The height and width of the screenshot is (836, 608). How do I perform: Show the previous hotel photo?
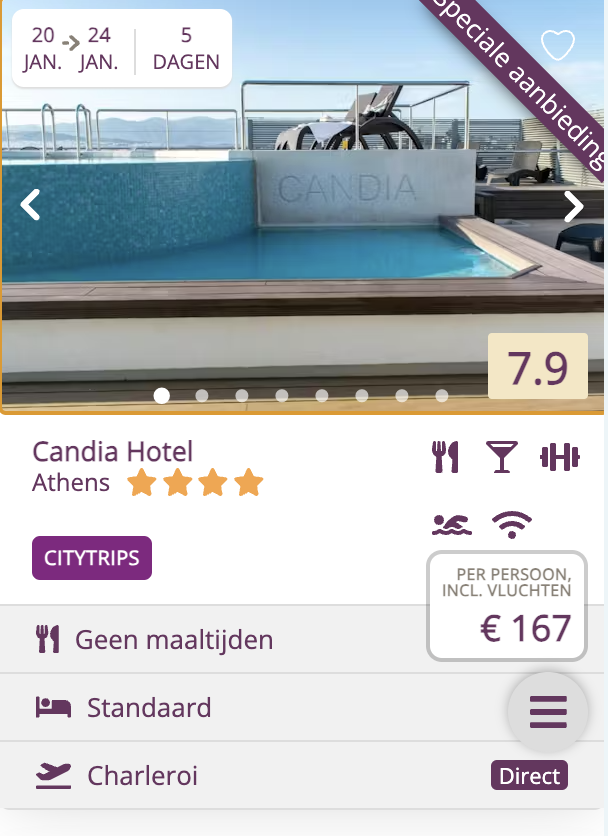coord(31,206)
